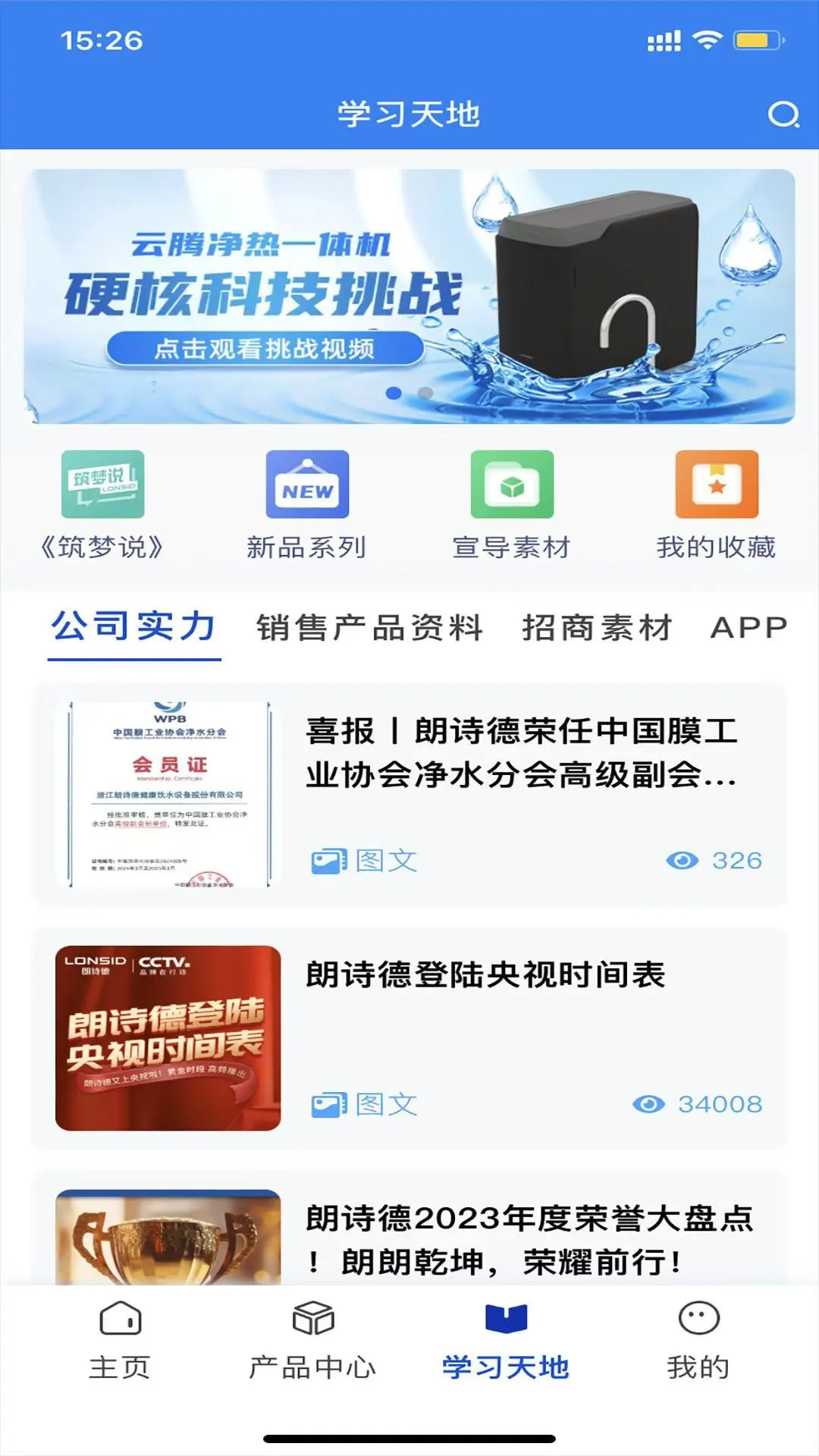Tap the search magnifier icon
Viewport: 819px width, 1456px height.
click(x=783, y=115)
